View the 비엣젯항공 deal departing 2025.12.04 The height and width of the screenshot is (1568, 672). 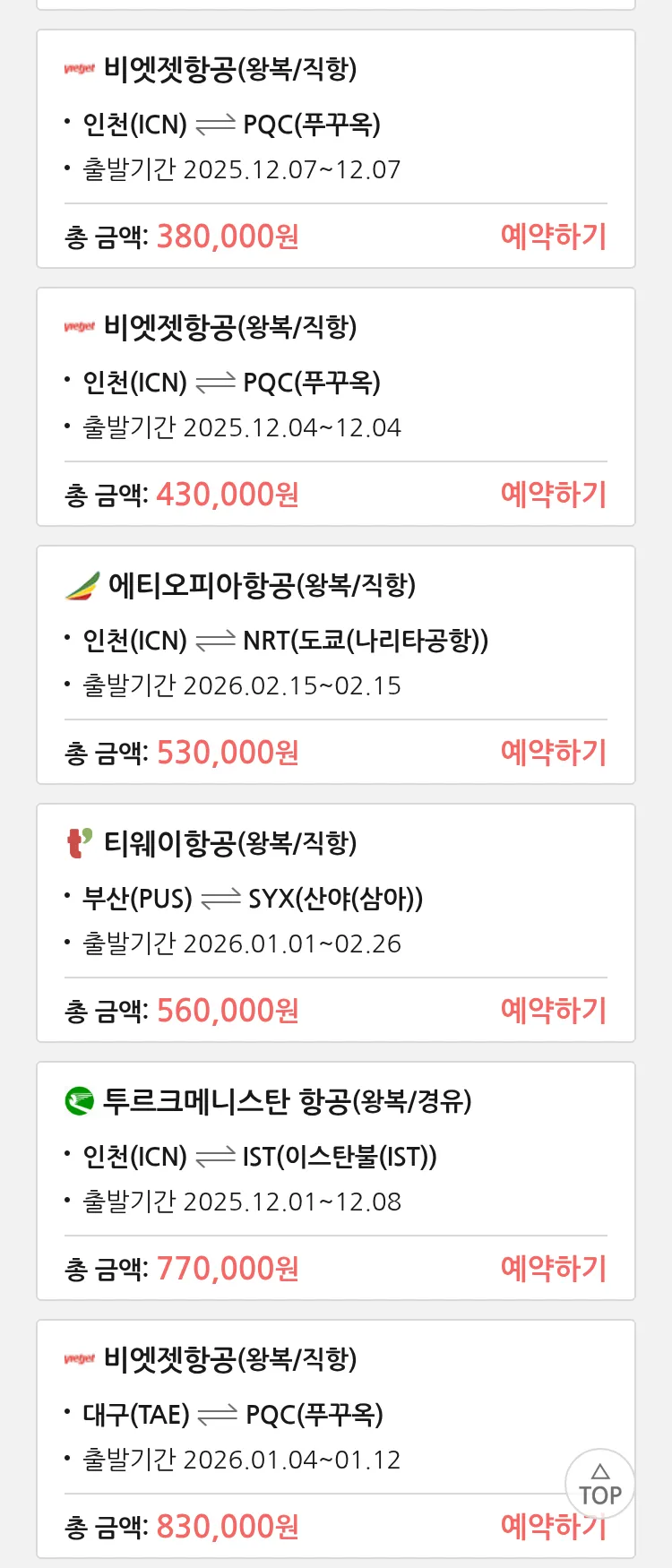point(269,383)
